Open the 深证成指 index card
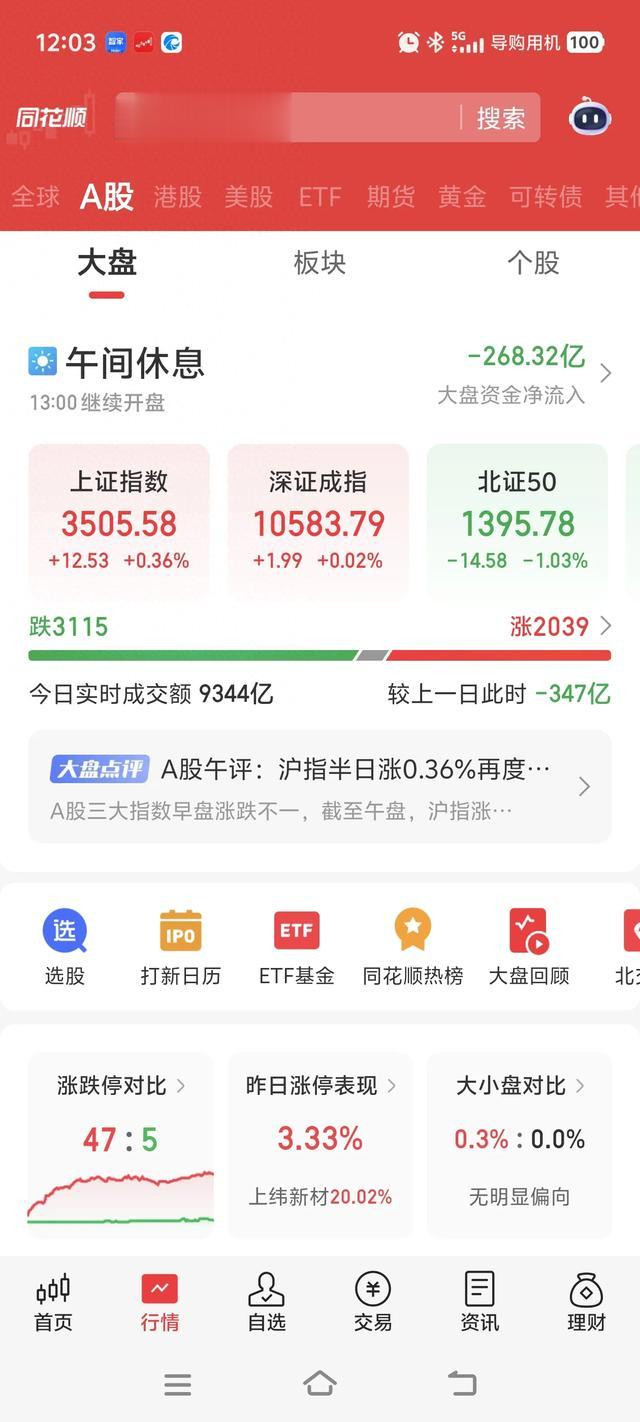This screenshot has width=640, height=1422. [x=318, y=521]
